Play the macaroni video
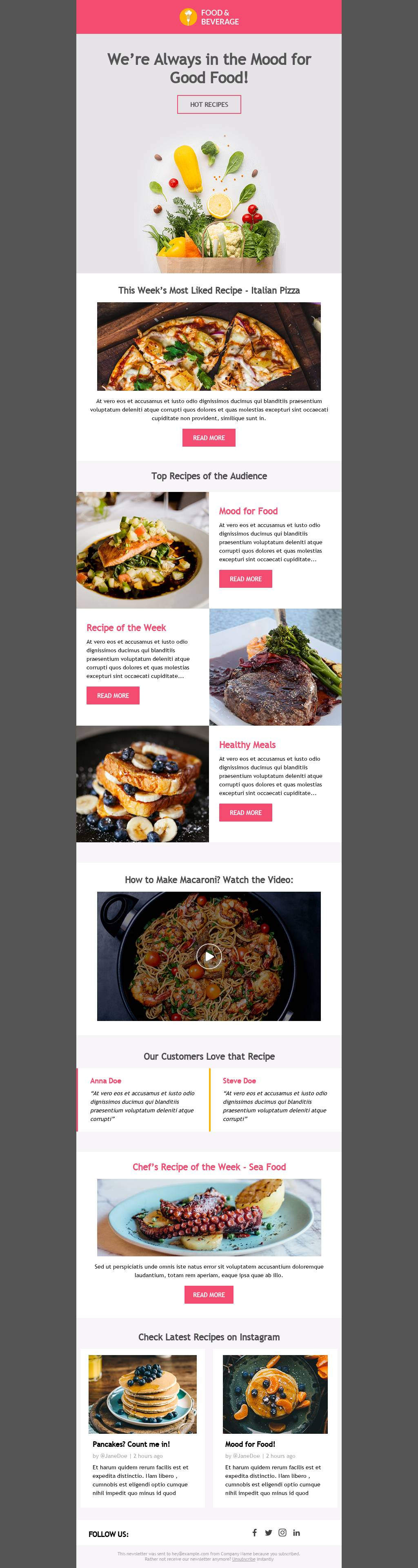 coord(209,956)
